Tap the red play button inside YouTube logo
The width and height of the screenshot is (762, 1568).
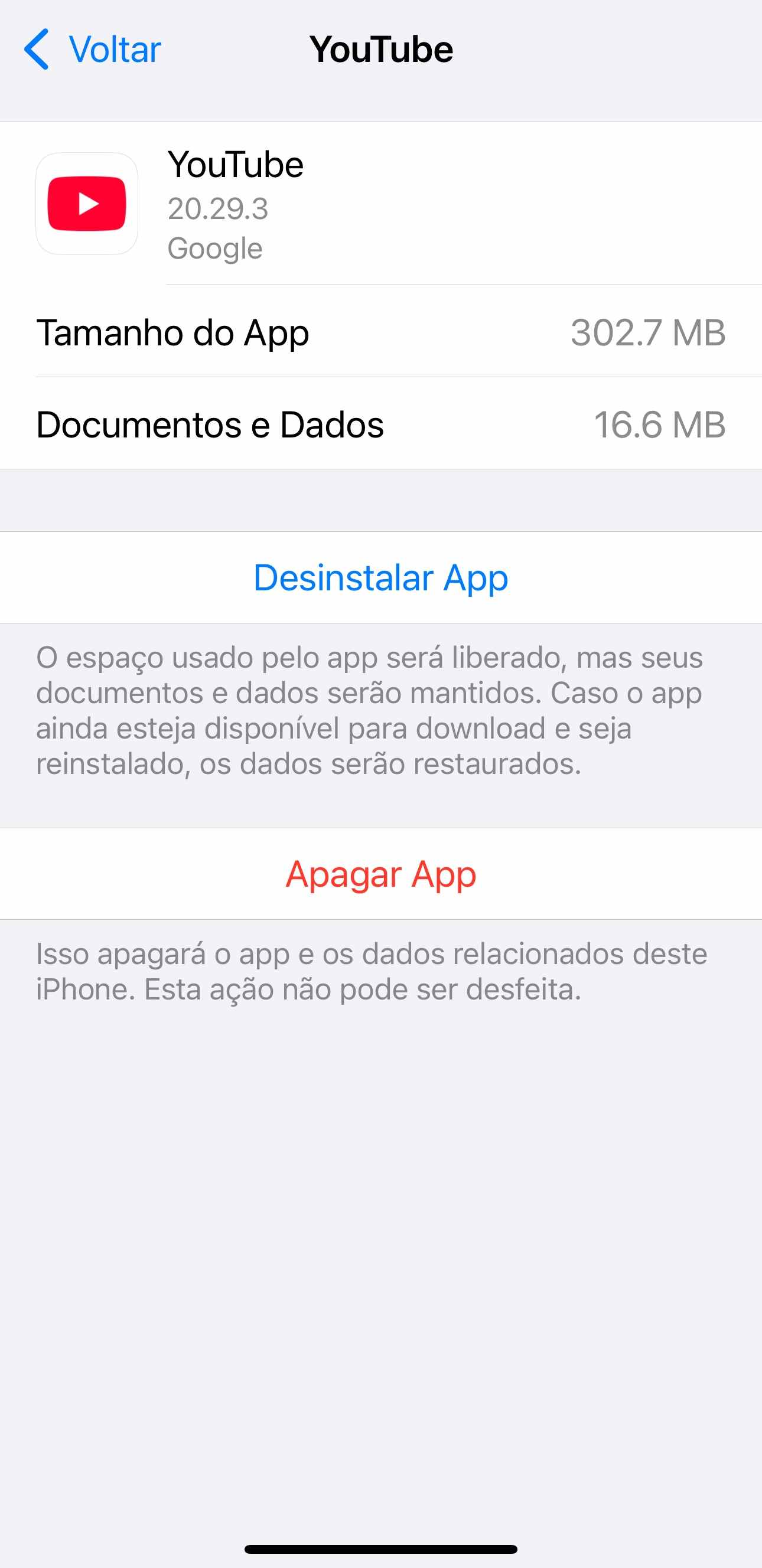click(x=87, y=204)
